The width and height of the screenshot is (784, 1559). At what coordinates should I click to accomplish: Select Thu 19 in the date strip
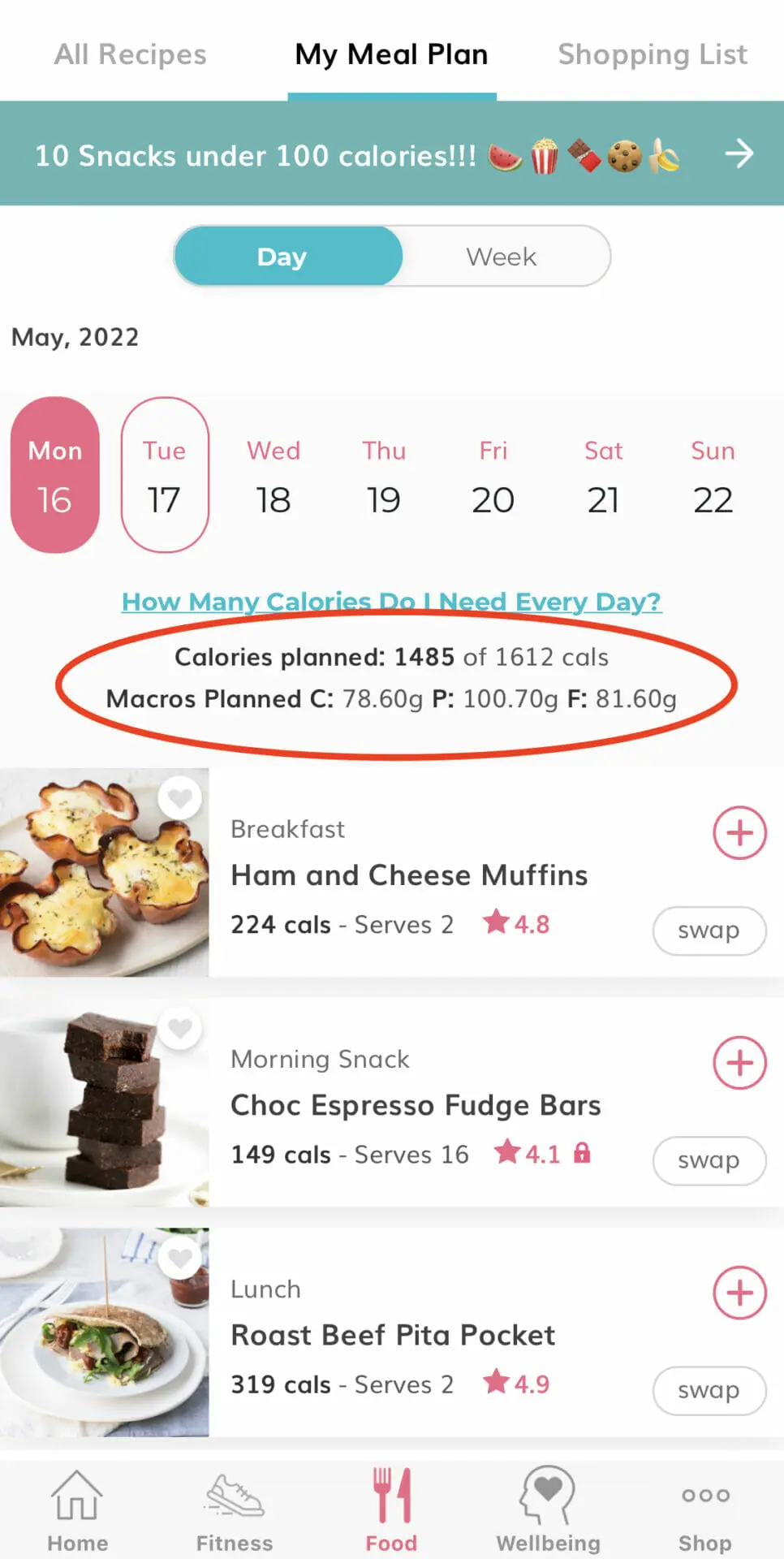(x=383, y=475)
